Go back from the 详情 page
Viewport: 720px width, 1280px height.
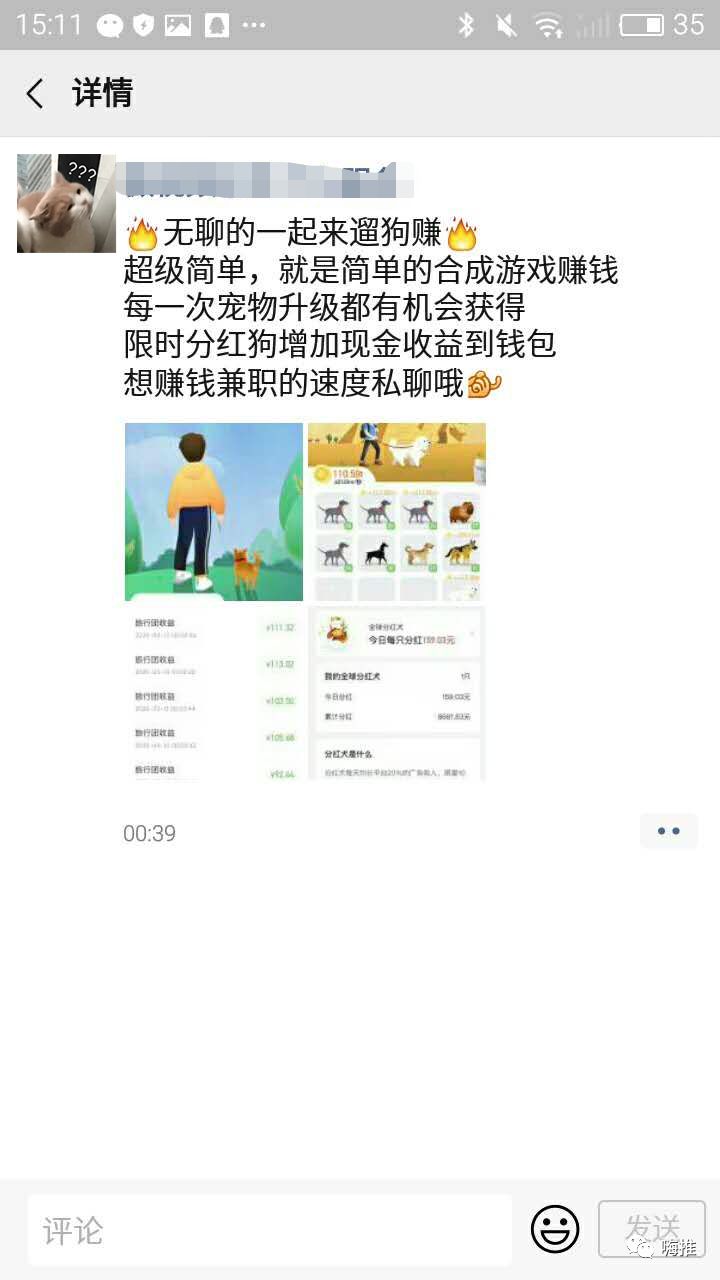click(35, 94)
